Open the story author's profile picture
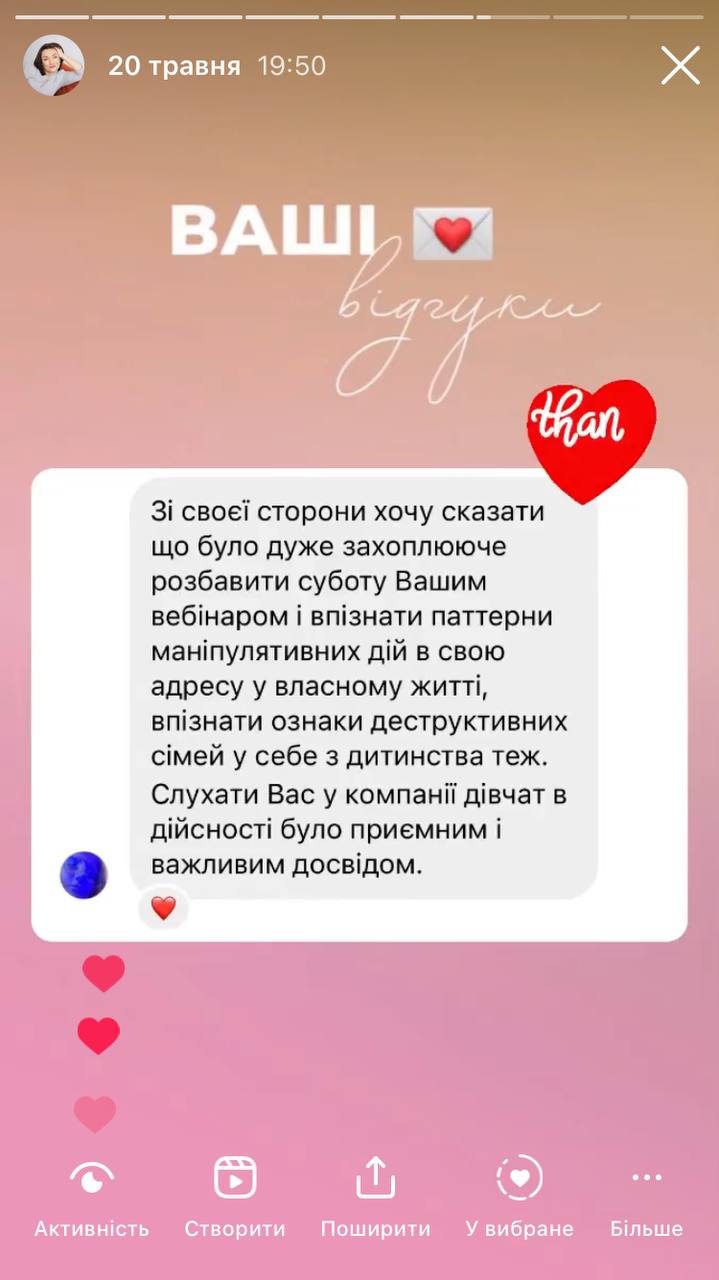719x1280 pixels. tap(53, 66)
